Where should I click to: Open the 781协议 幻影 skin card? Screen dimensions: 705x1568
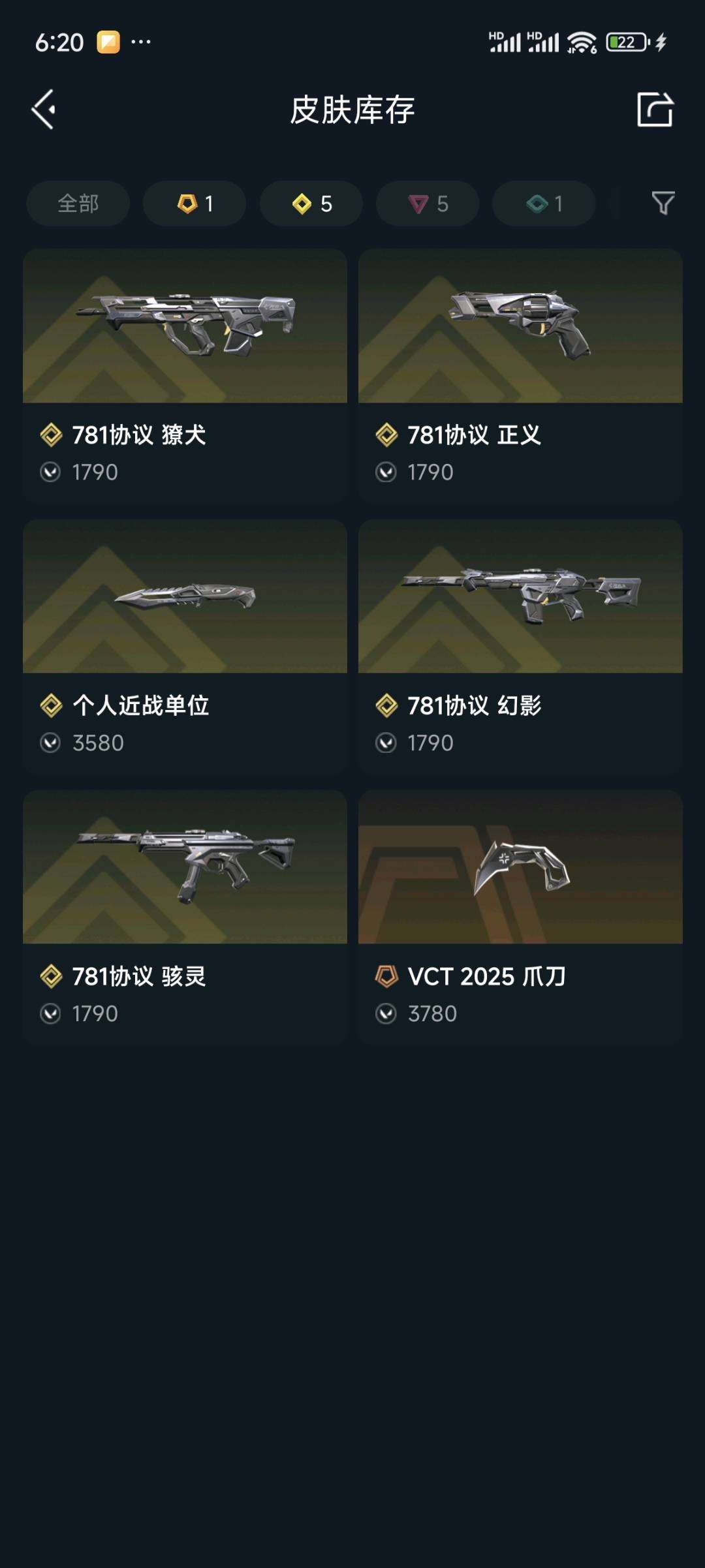tap(520, 646)
